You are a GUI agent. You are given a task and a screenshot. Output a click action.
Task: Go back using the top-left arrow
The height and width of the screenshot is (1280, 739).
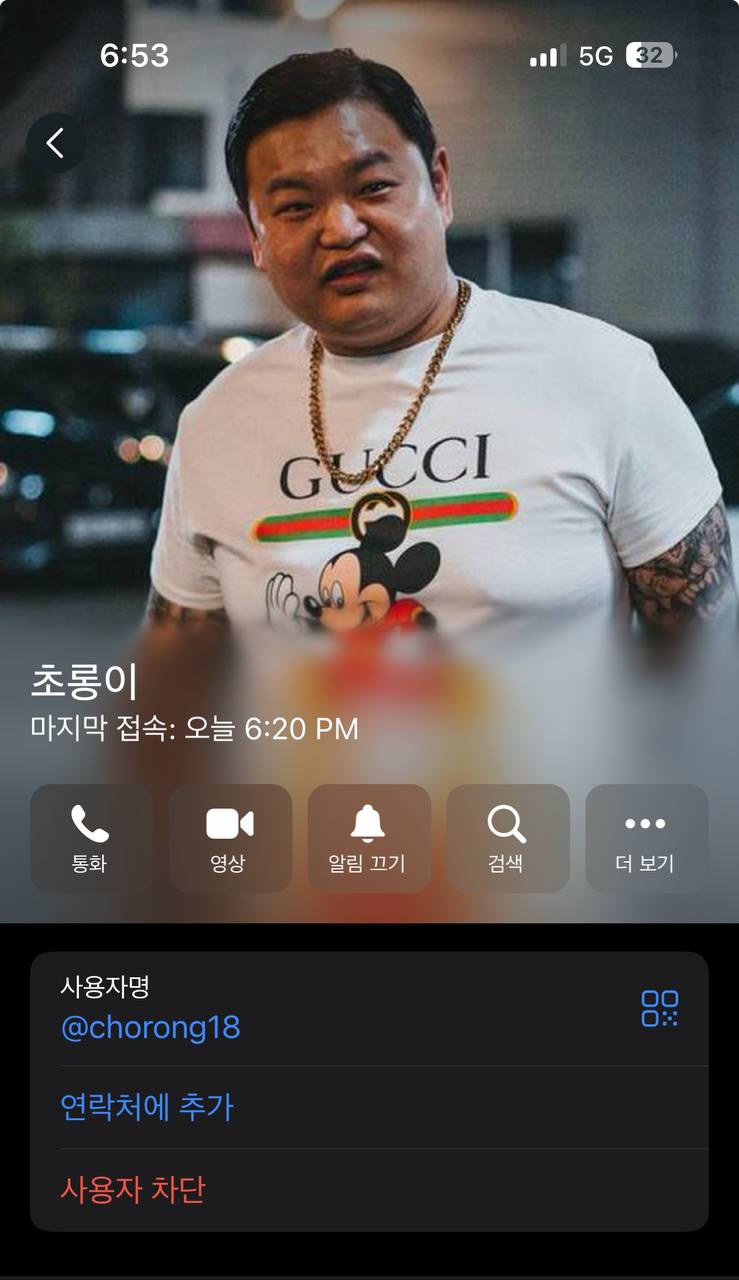(x=55, y=143)
